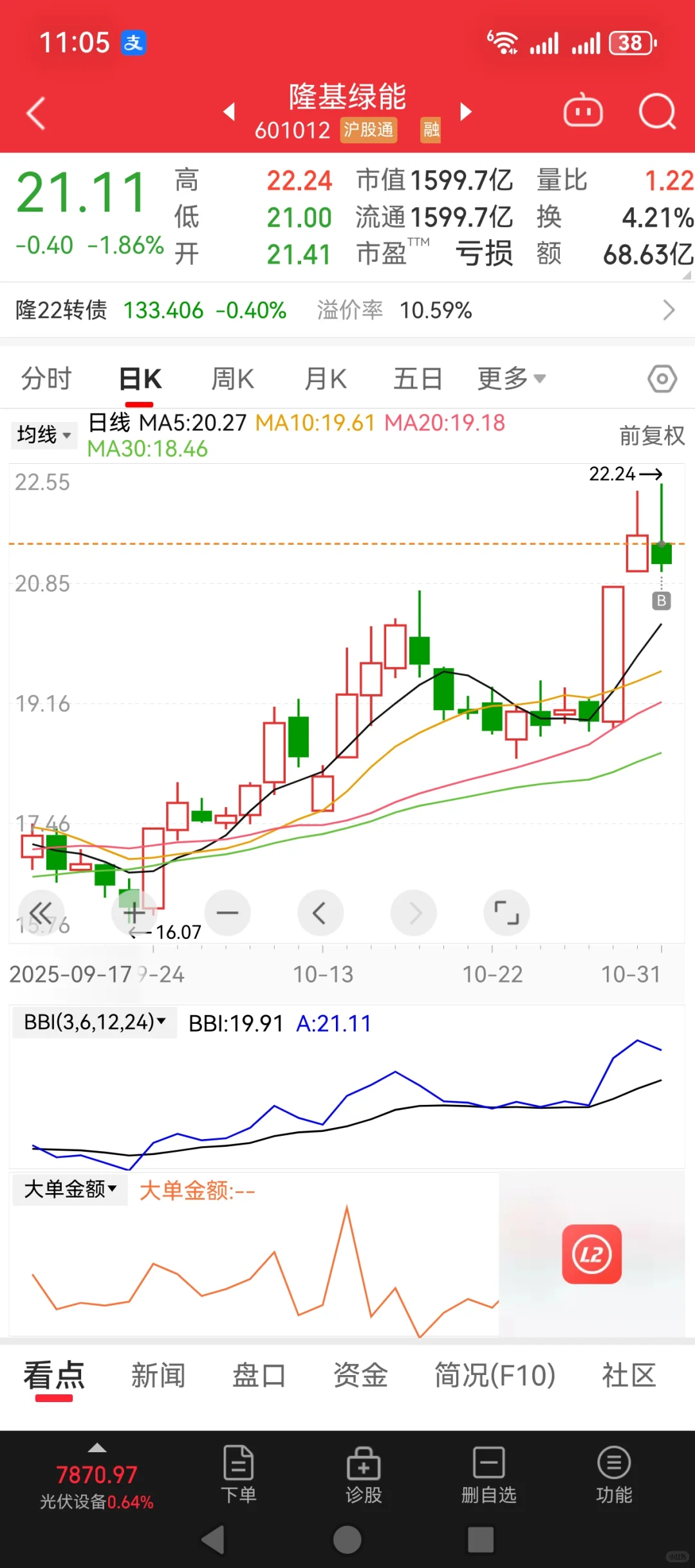Switch to the 分时 chart tab
This screenshot has height=1568, width=695.
pos(46,379)
